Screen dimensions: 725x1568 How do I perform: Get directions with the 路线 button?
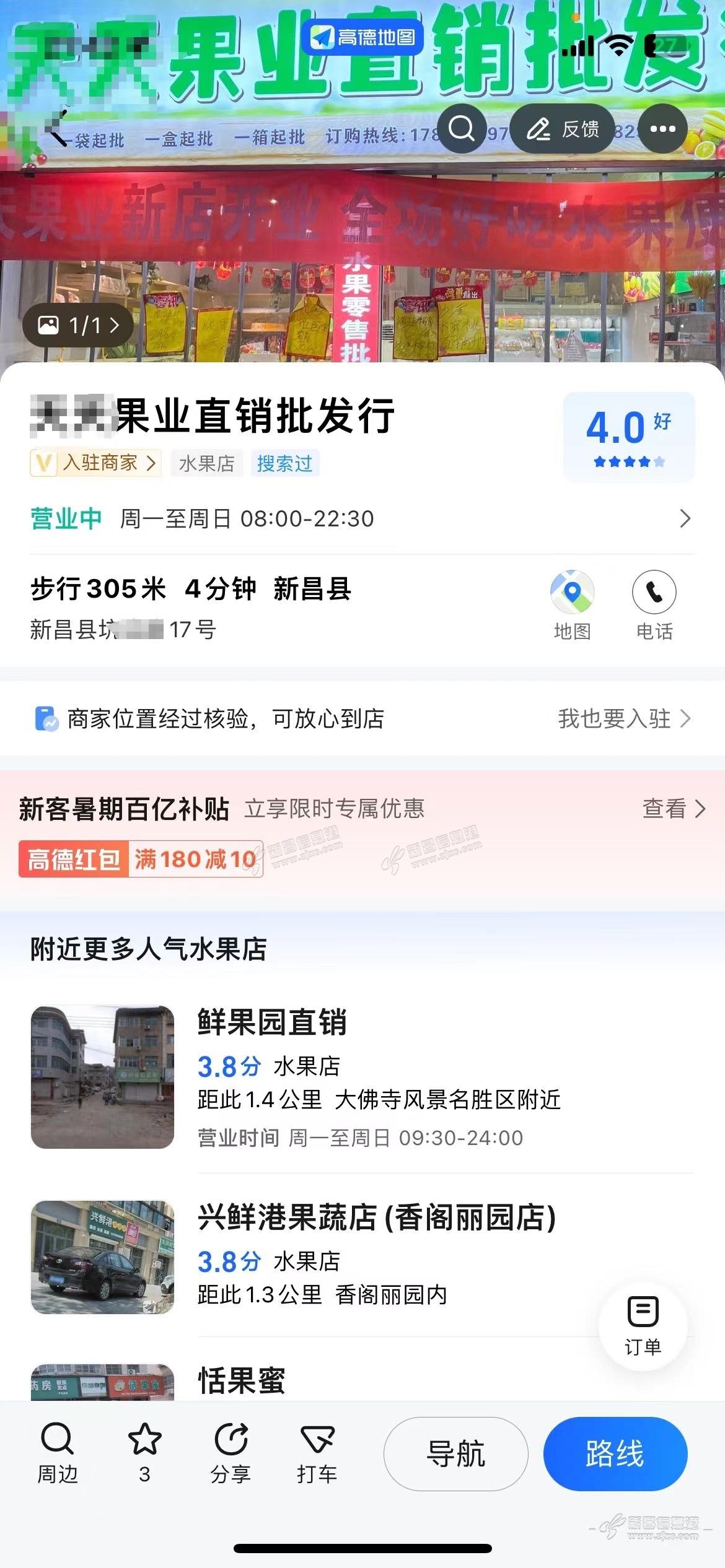(615, 1454)
